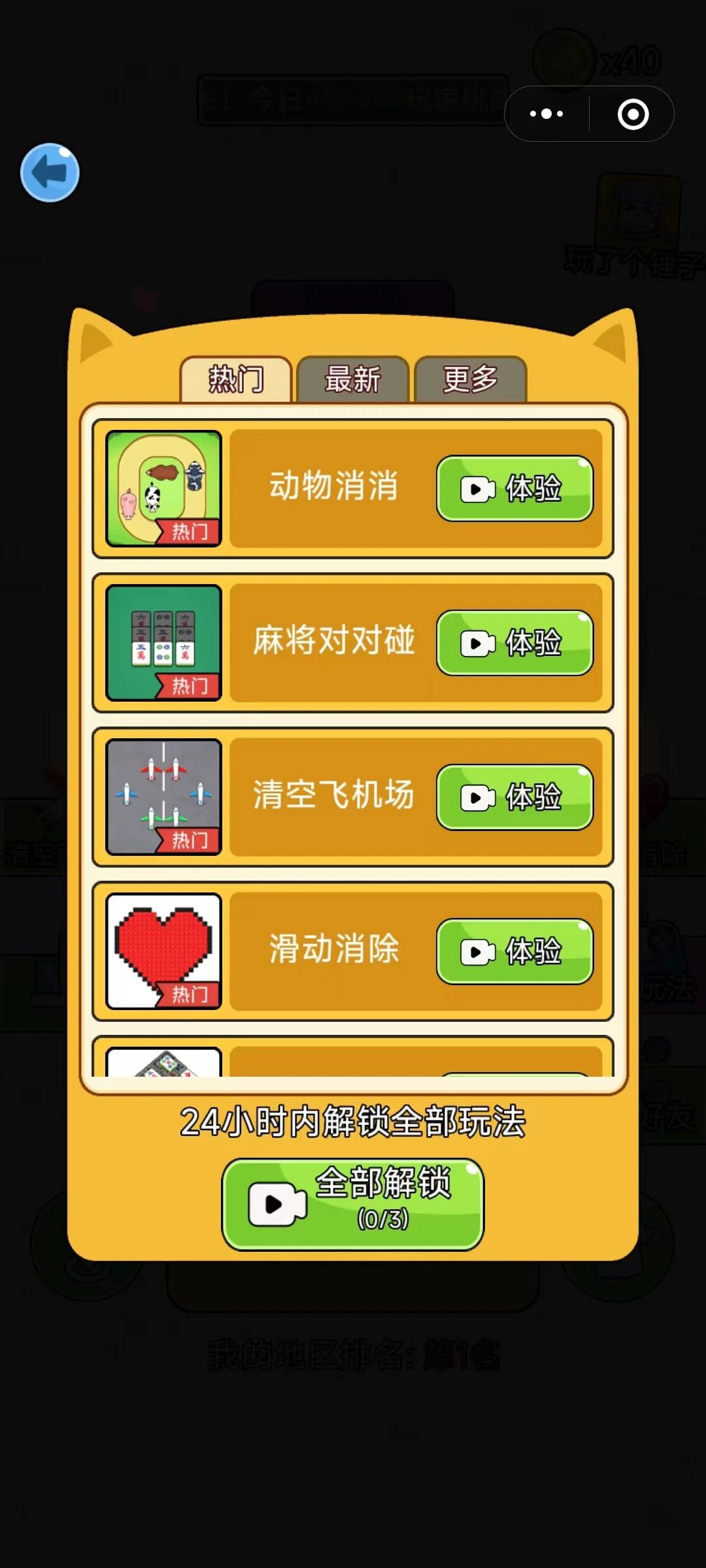The image size is (706, 1568).
Task: Open the 动物消消 game thumbnail
Action: point(163,488)
